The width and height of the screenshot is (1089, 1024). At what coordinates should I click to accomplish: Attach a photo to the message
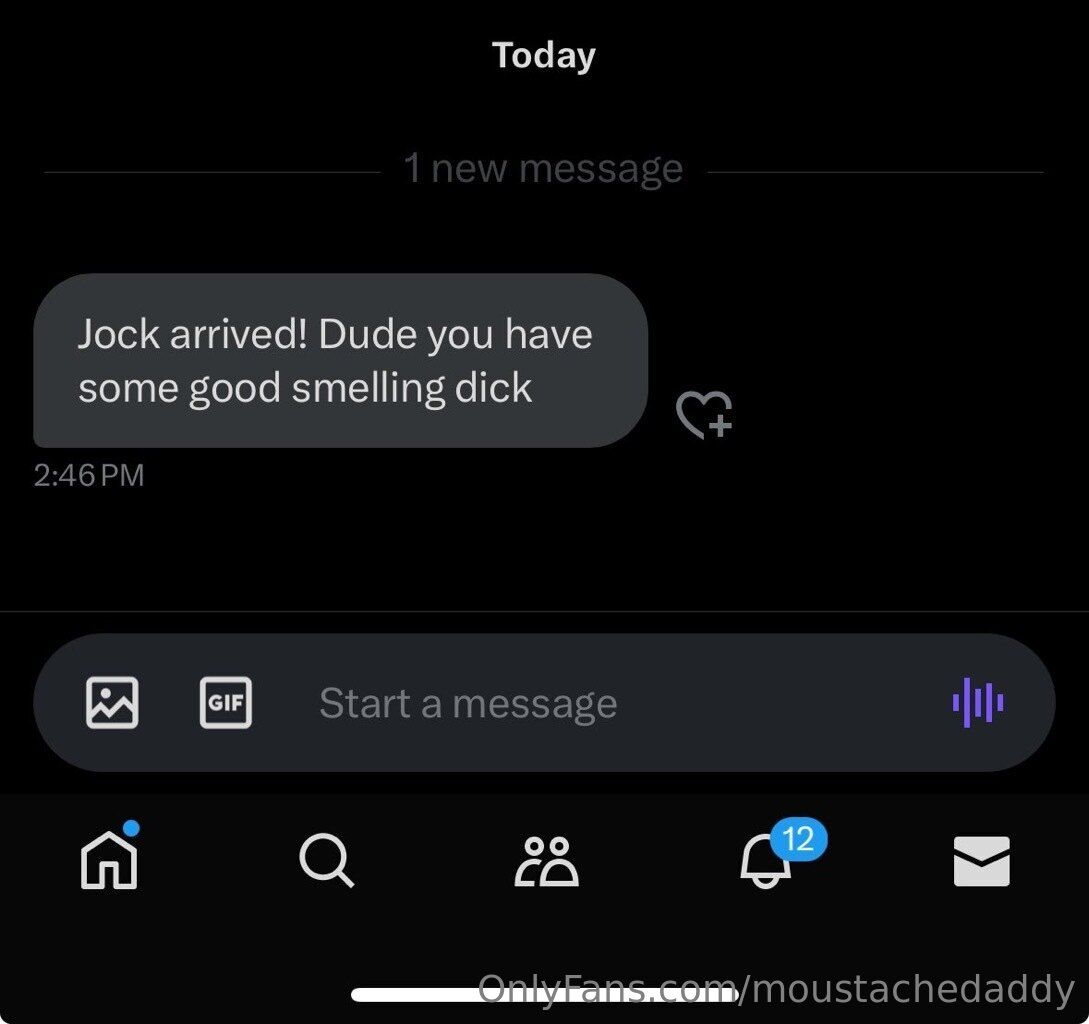point(112,702)
